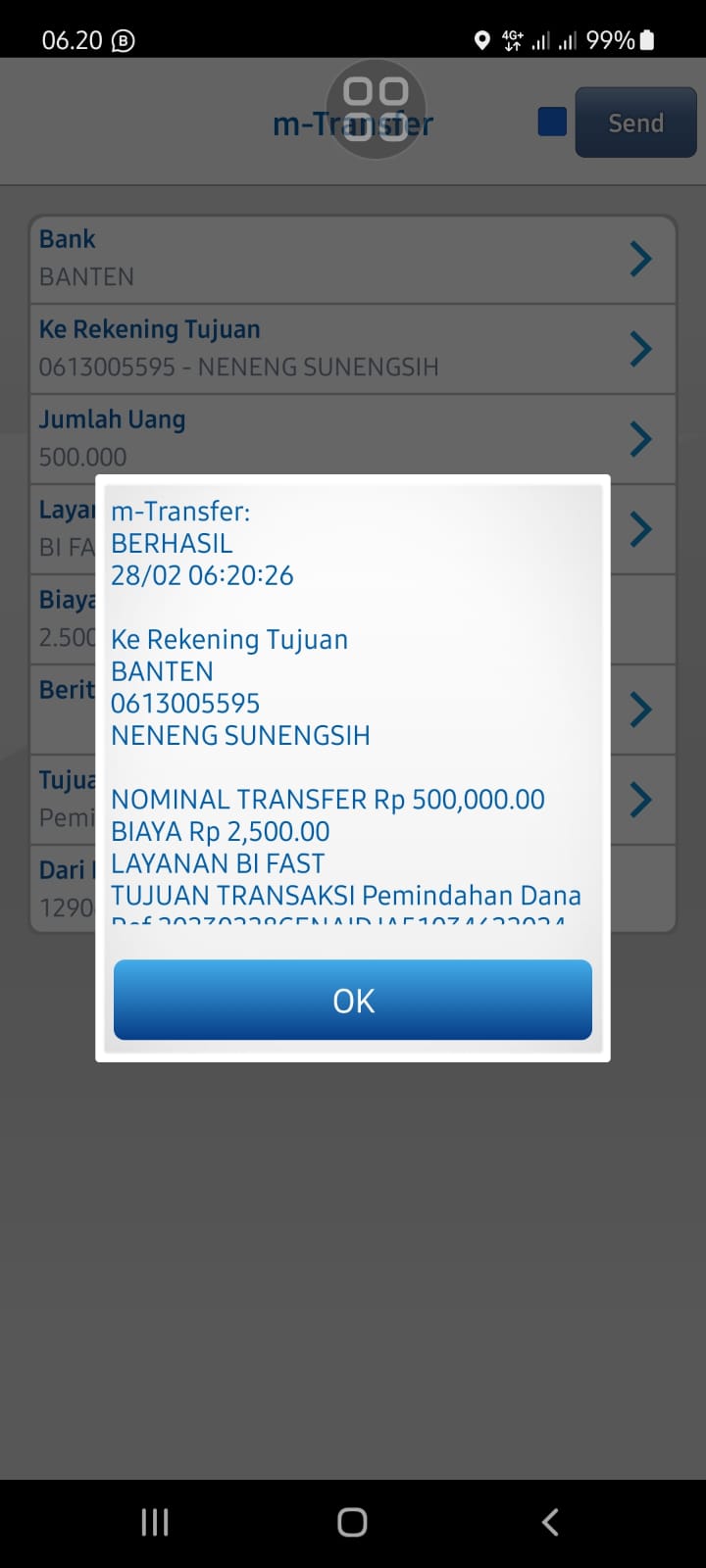The image size is (706, 1568).
Task: Open Ke Rekening Tujuan row
Action: [x=353, y=349]
